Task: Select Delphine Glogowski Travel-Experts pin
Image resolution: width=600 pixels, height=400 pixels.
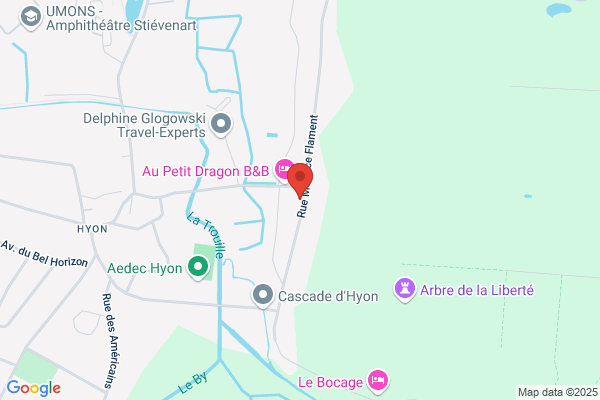Action: click(x=221, y=124)
